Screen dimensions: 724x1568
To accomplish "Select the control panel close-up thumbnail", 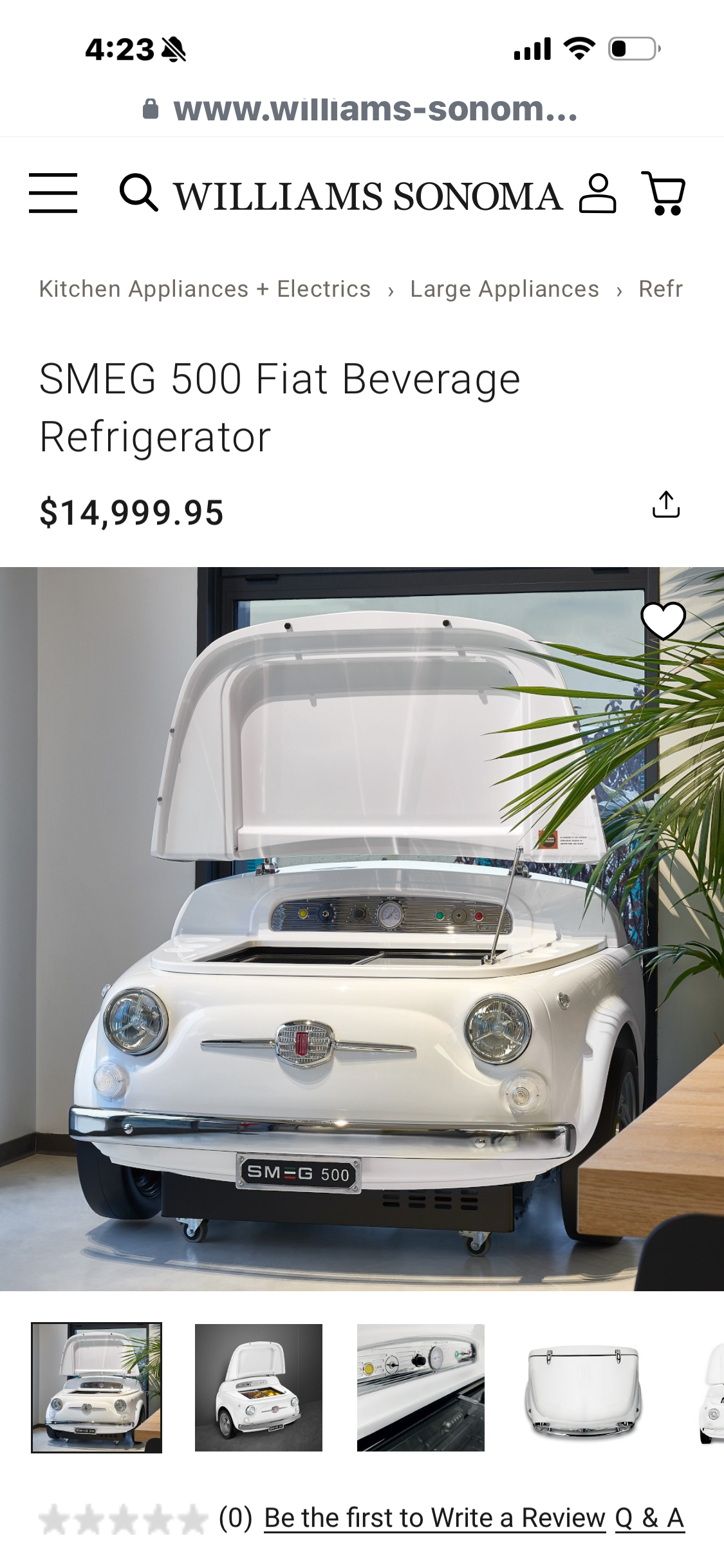I will pos(421,1388).
